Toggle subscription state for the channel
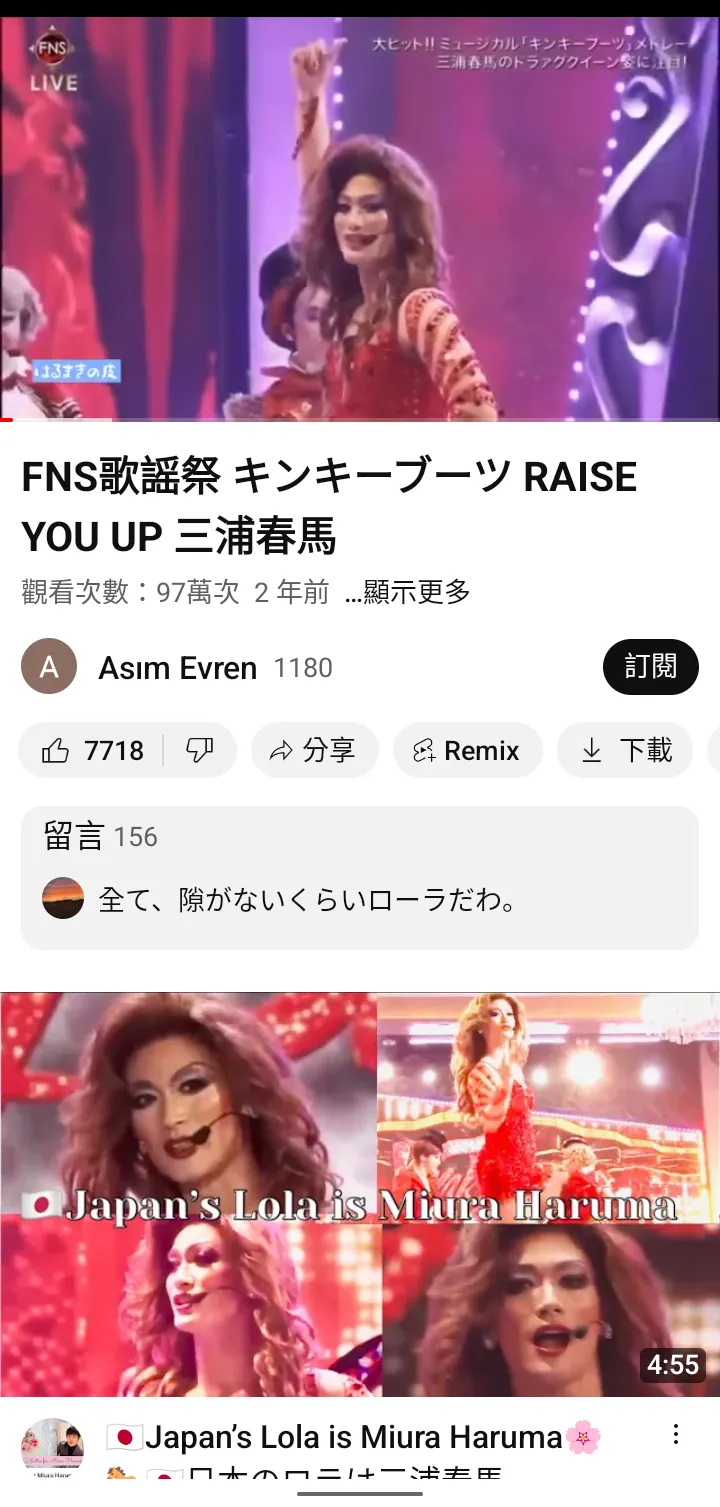The height and width of the screenshot is (1507, 720). tap(650, 667)
